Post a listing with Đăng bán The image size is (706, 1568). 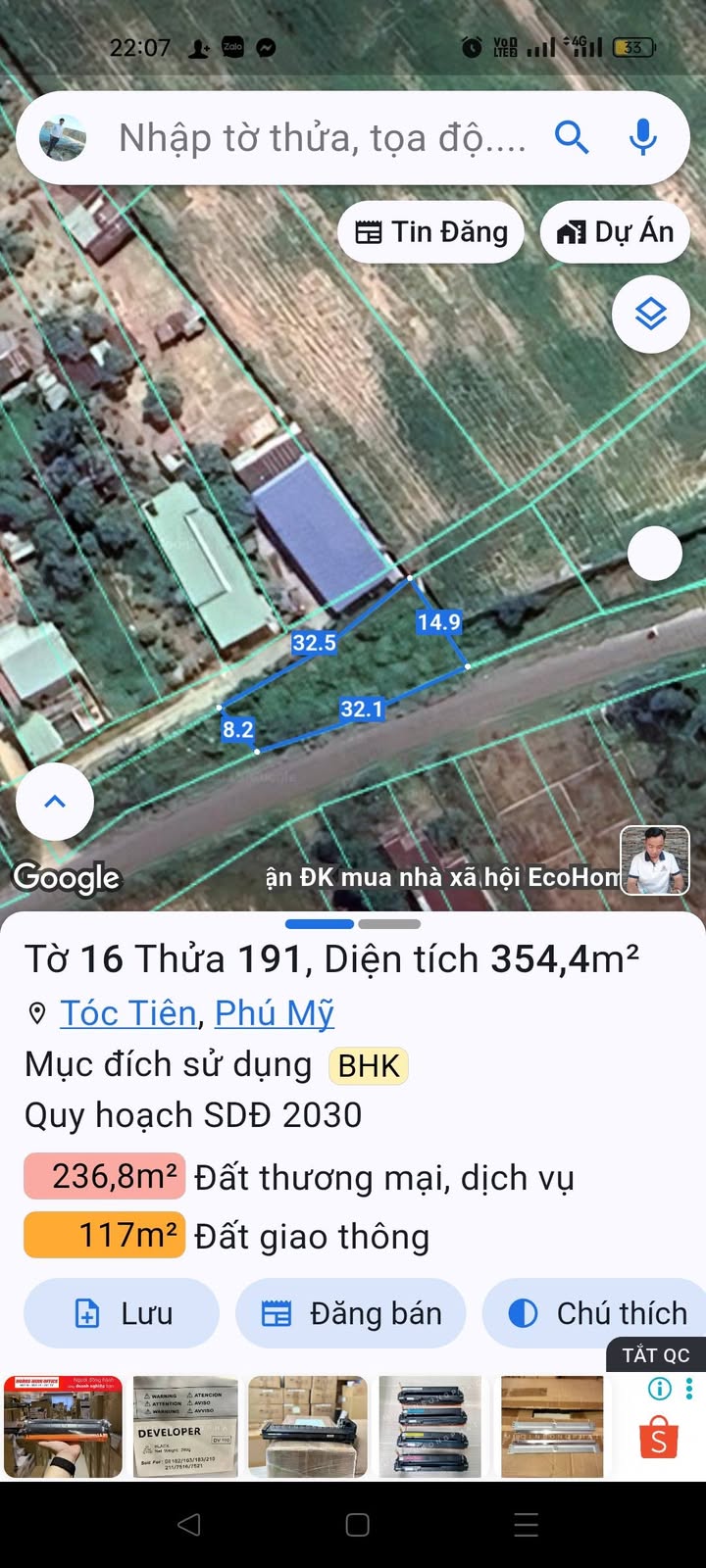[x=351, y=1313]
